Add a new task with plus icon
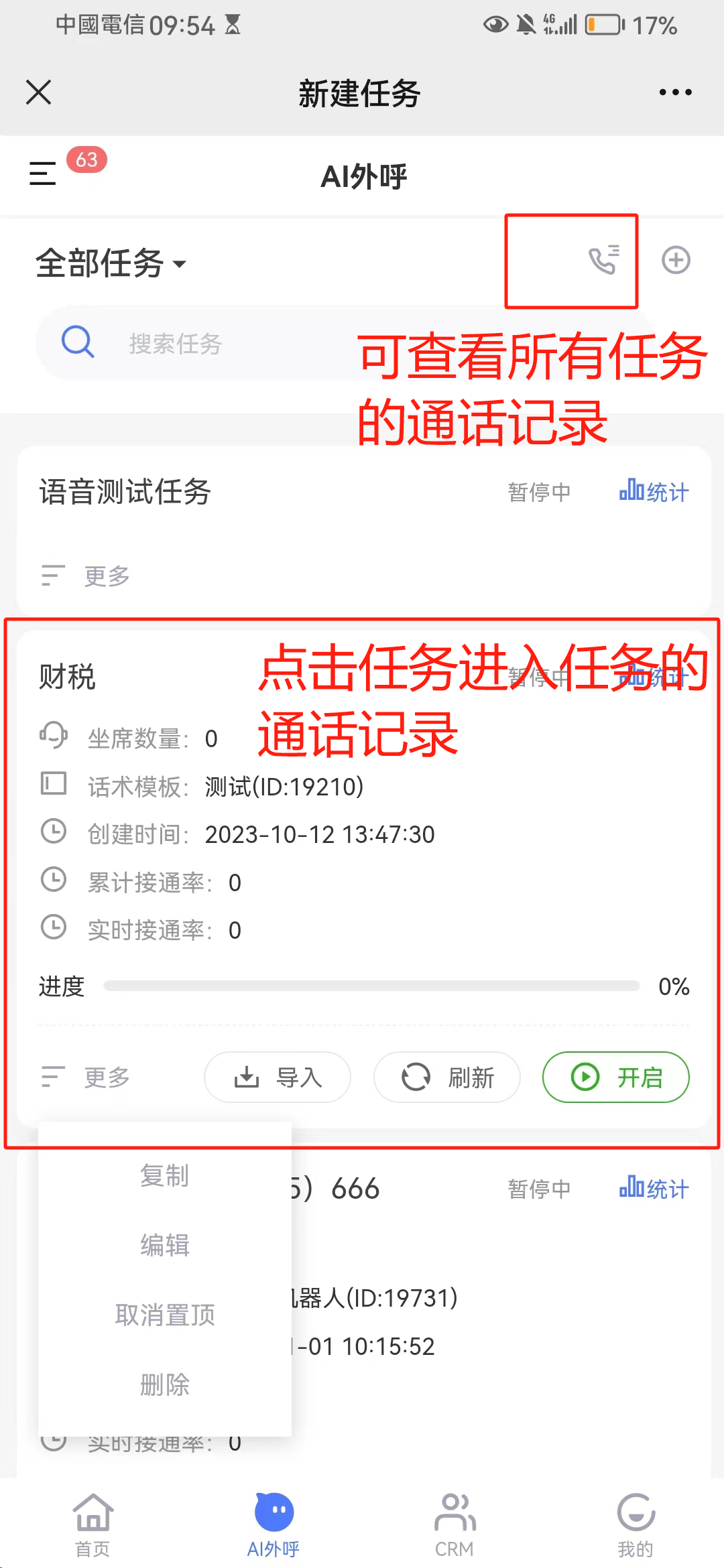724x1568 pixels. pyautogui.click(x=676, y=260)
